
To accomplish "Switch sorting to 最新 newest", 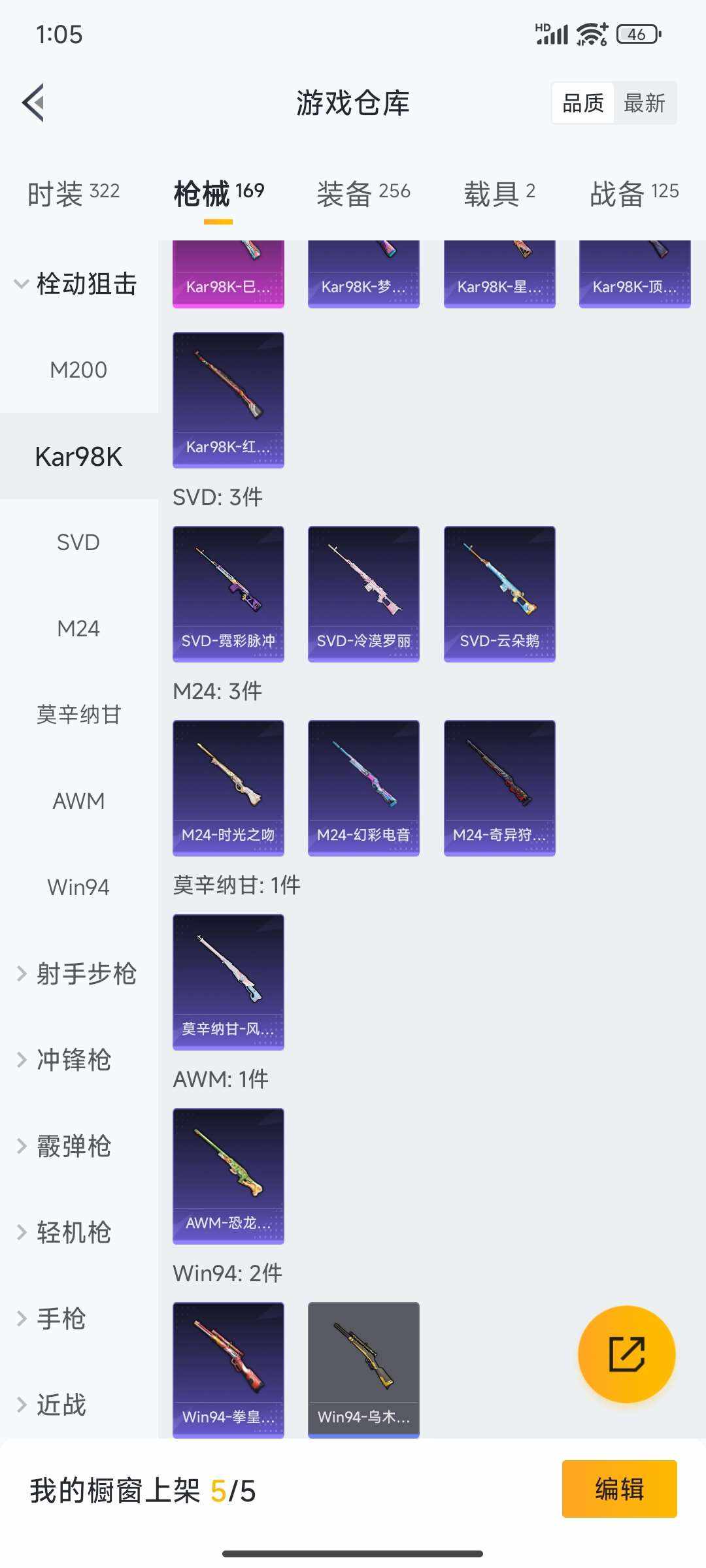I will (x=645, y=103).
